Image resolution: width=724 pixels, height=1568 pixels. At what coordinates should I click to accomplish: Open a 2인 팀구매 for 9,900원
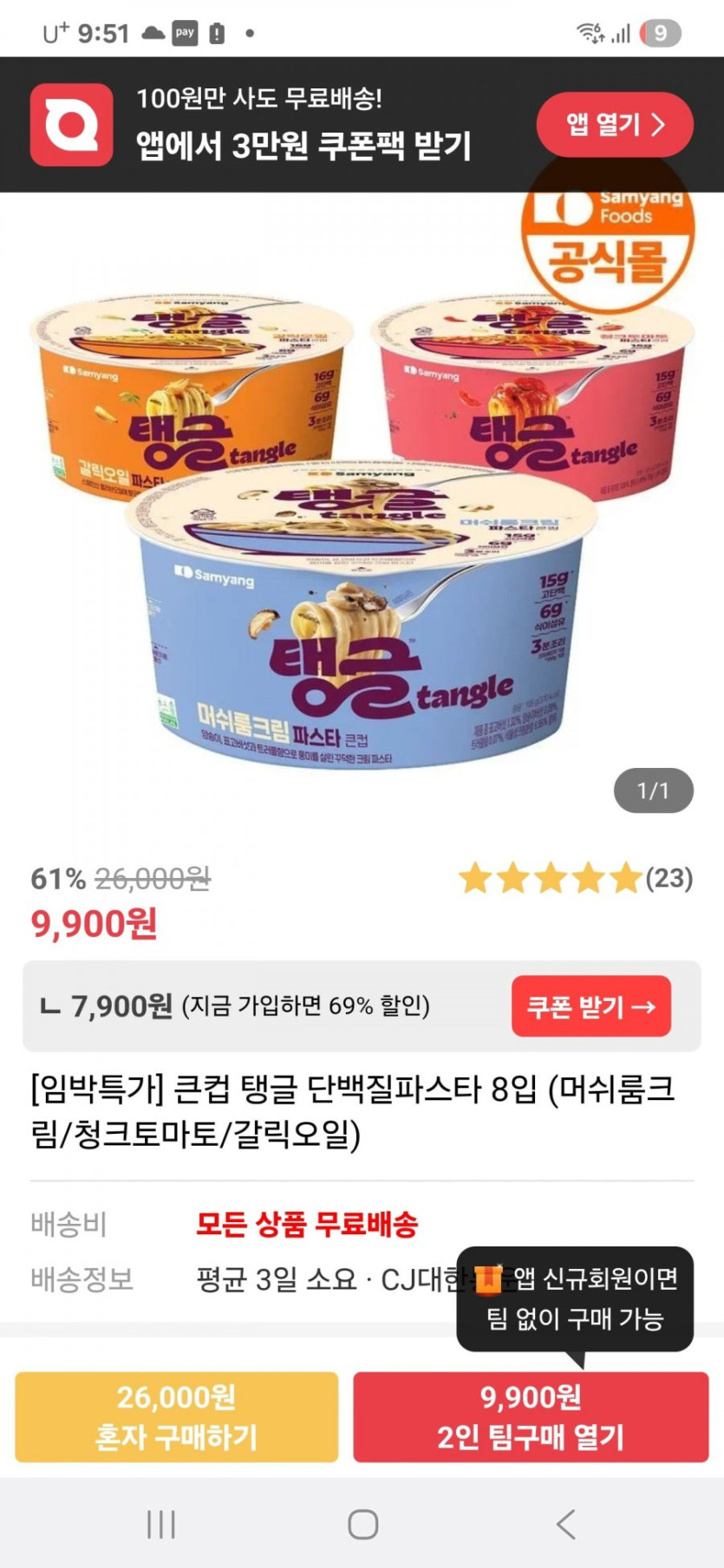point(530,1416)
